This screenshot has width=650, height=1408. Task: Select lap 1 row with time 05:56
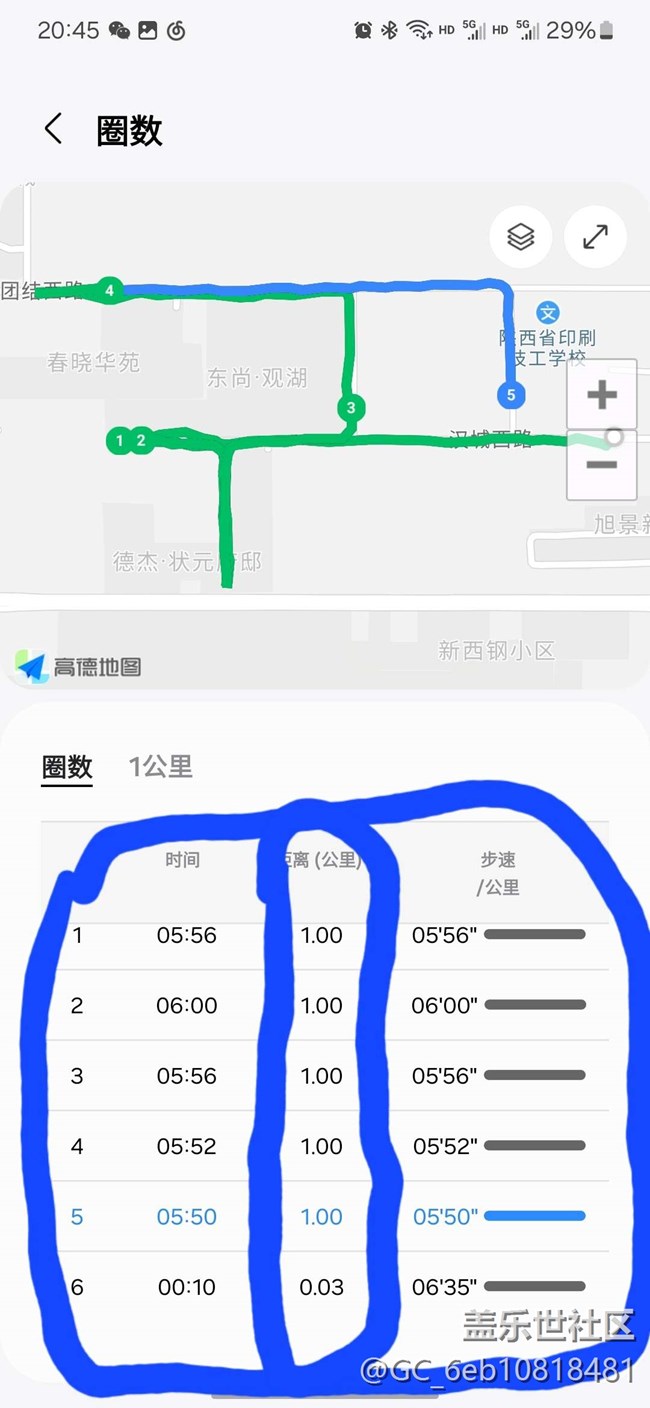[325, 936]
